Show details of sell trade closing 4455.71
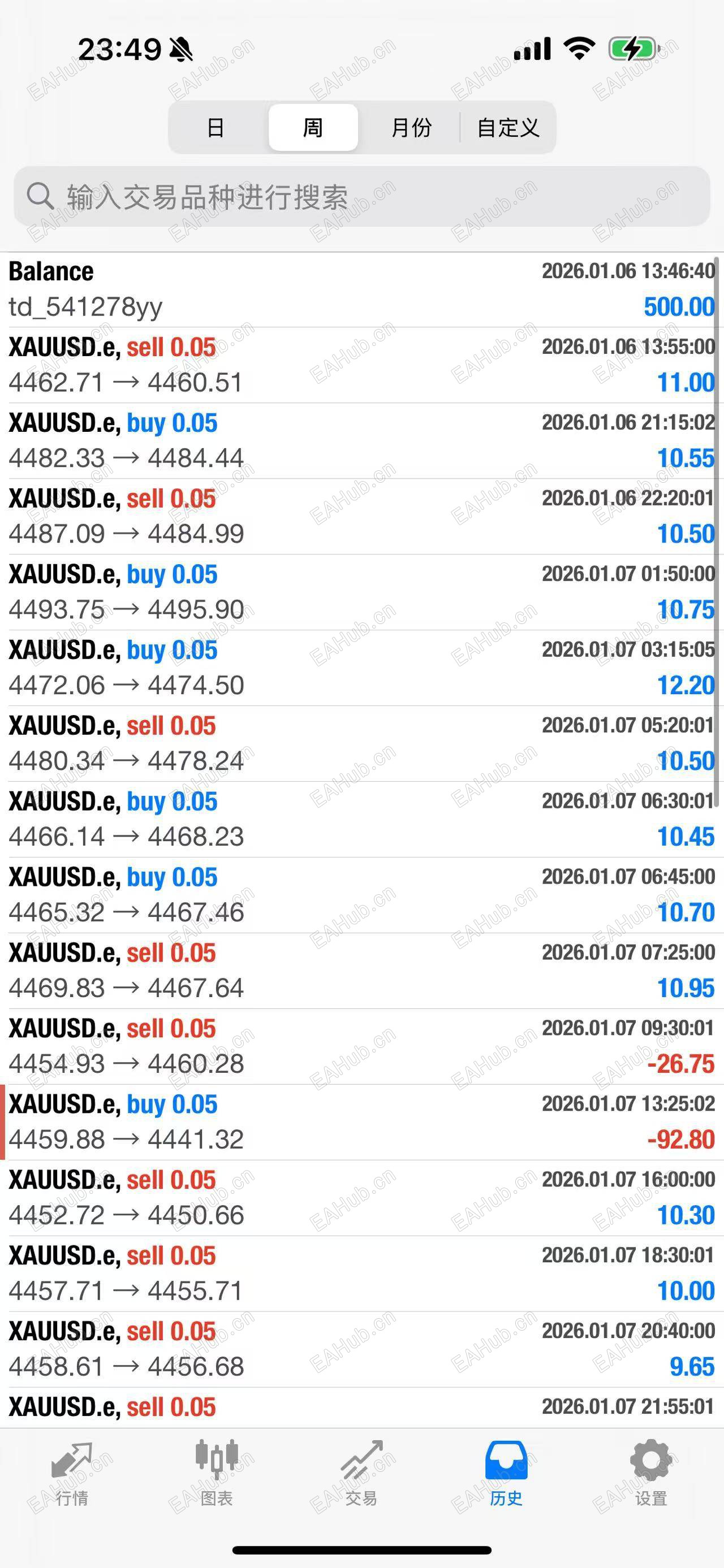Viewport: 724px width, 1568px height. click(361, 1274)
